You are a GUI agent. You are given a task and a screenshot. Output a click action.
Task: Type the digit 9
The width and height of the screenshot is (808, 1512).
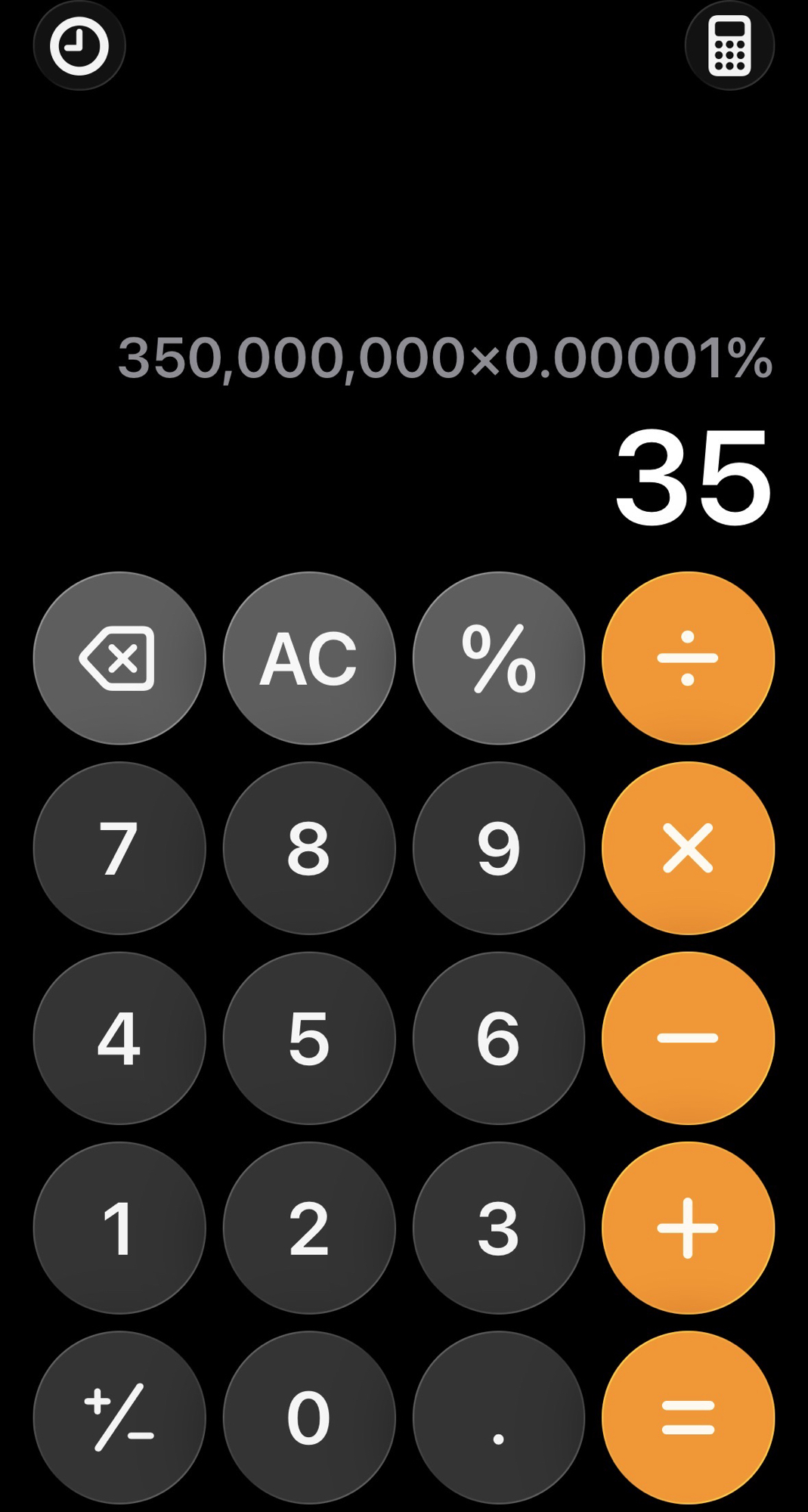click(x=499, y=848)
